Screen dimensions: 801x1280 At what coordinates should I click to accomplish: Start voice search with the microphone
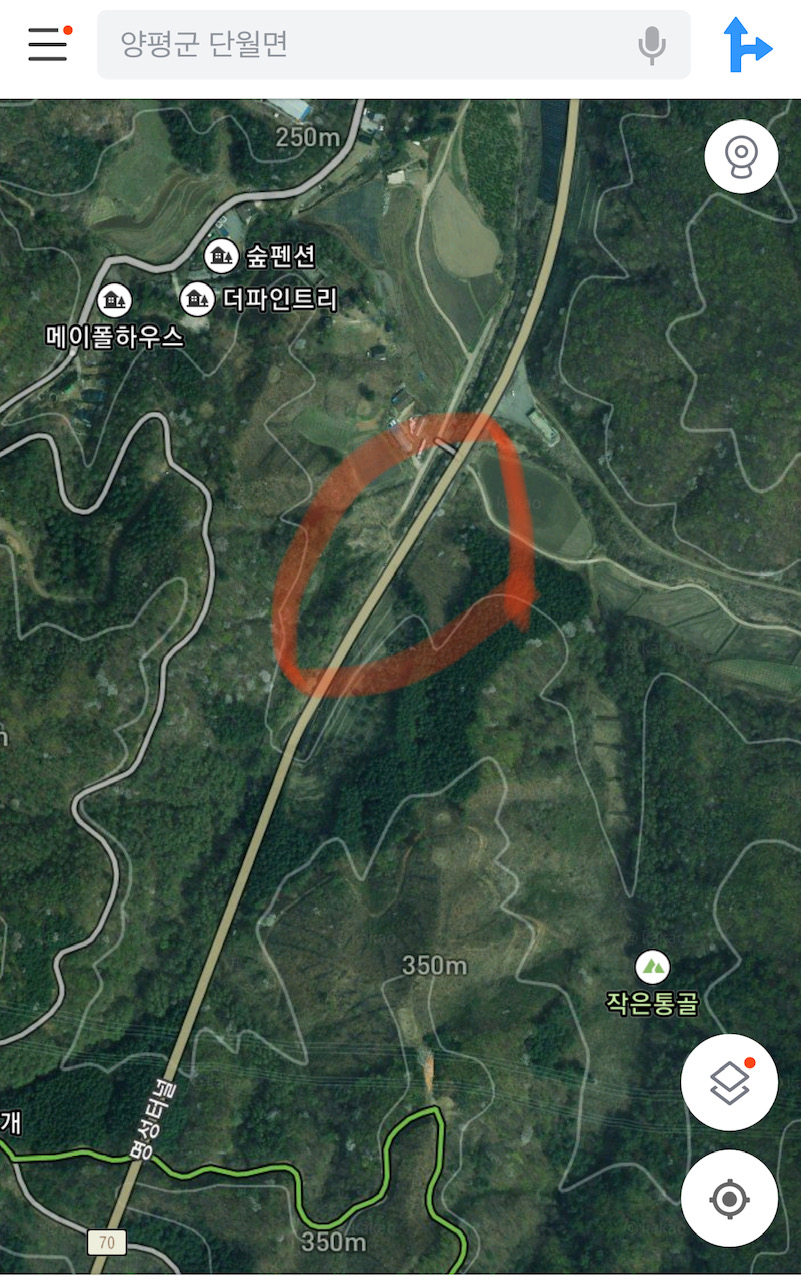(652, 45)
